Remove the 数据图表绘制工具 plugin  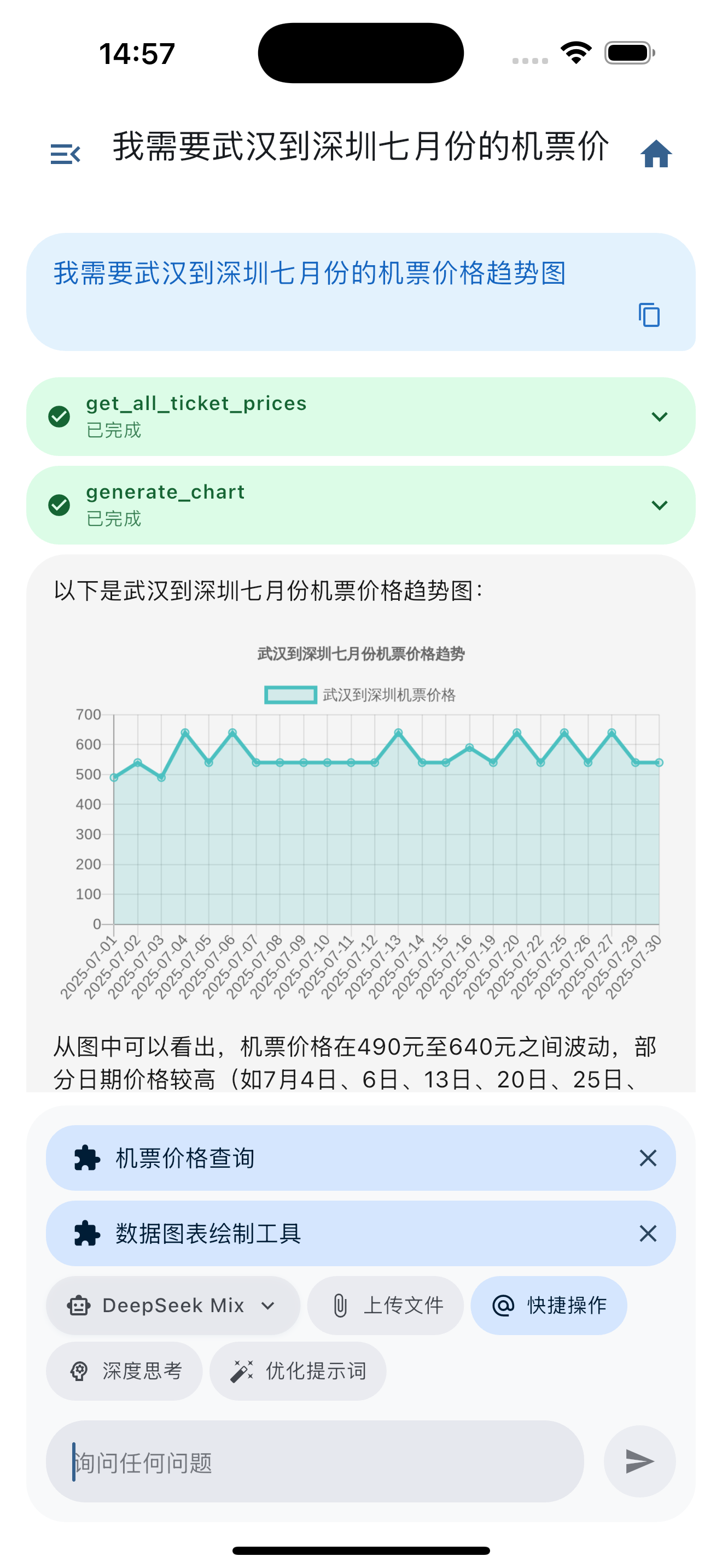click(x=648, y=1233)
